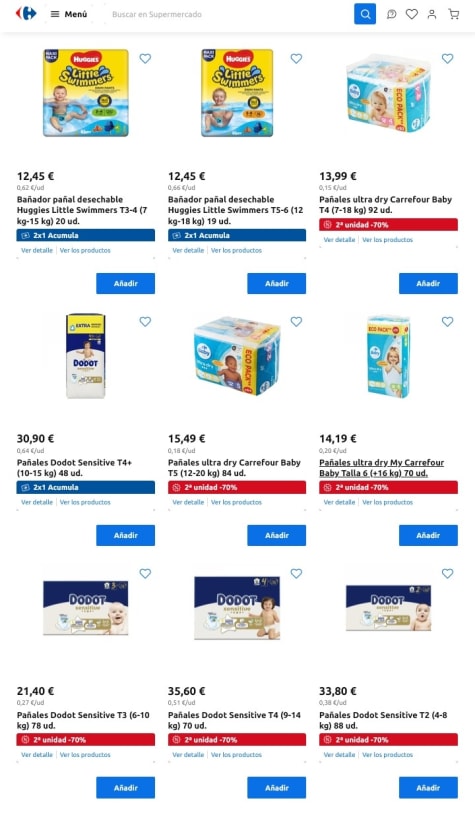Open the user account icon
This screenshot has width=475, height=813.
pyautogui.click(x=431, y=15)
